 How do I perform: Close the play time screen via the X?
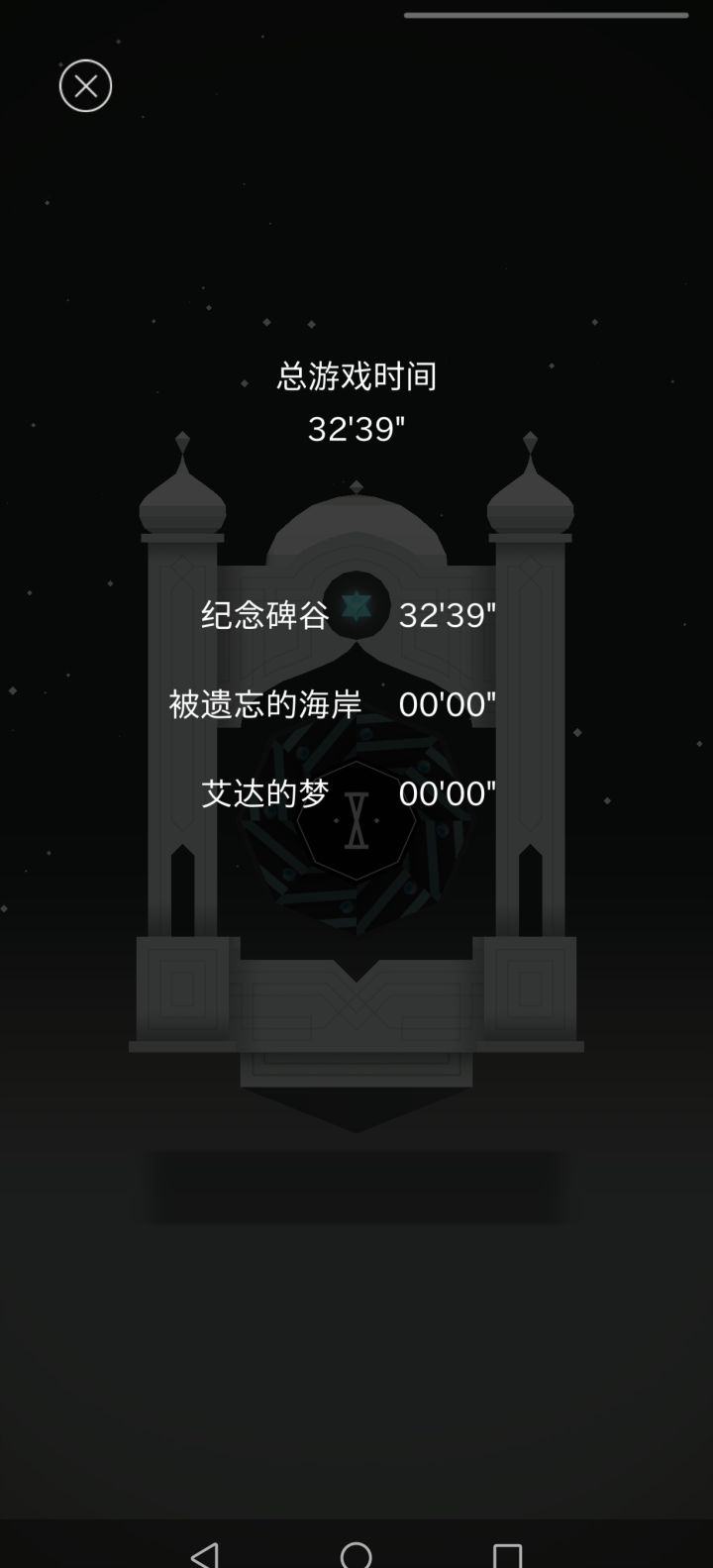85,86
